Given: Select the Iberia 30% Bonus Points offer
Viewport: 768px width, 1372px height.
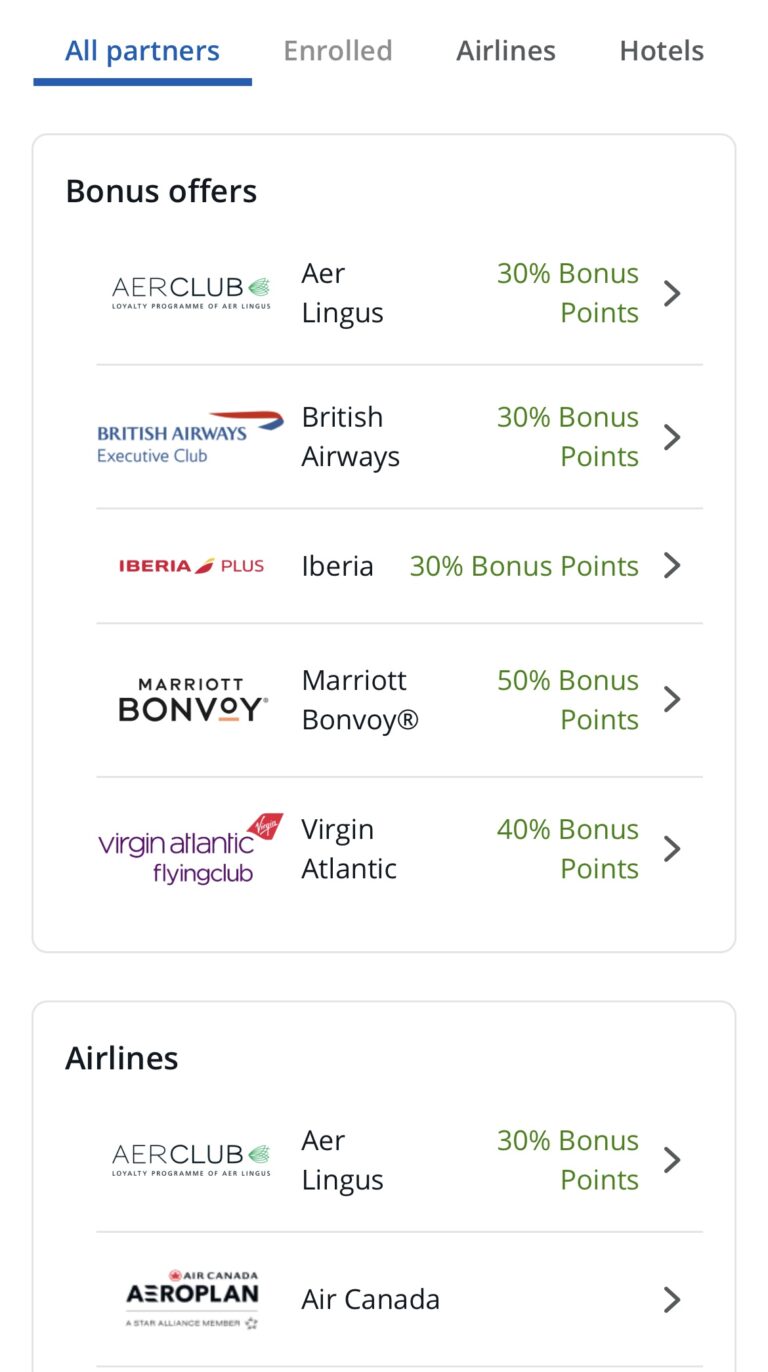Looking at the screenshot, I should (524, 565).
